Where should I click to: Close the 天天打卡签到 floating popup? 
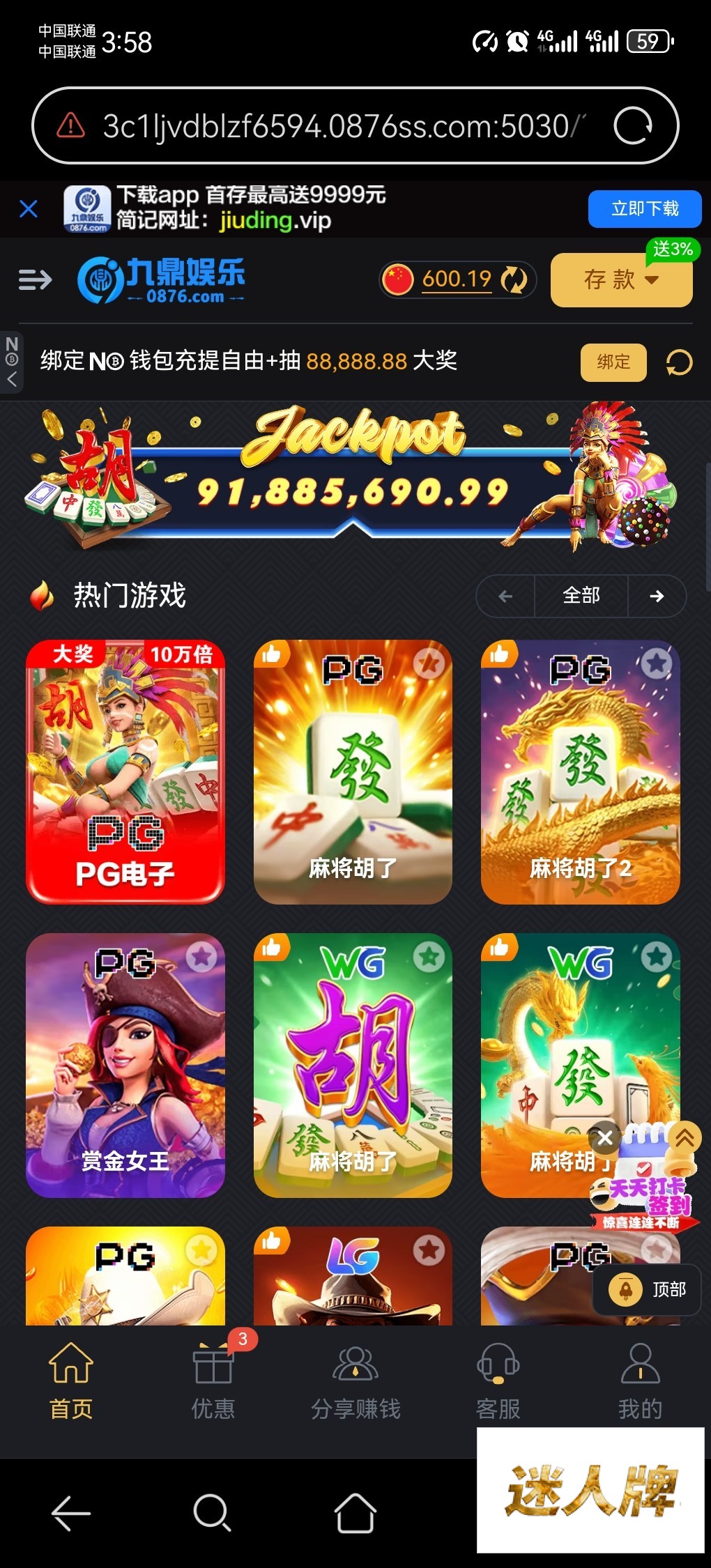click(x=604, y=1138)
